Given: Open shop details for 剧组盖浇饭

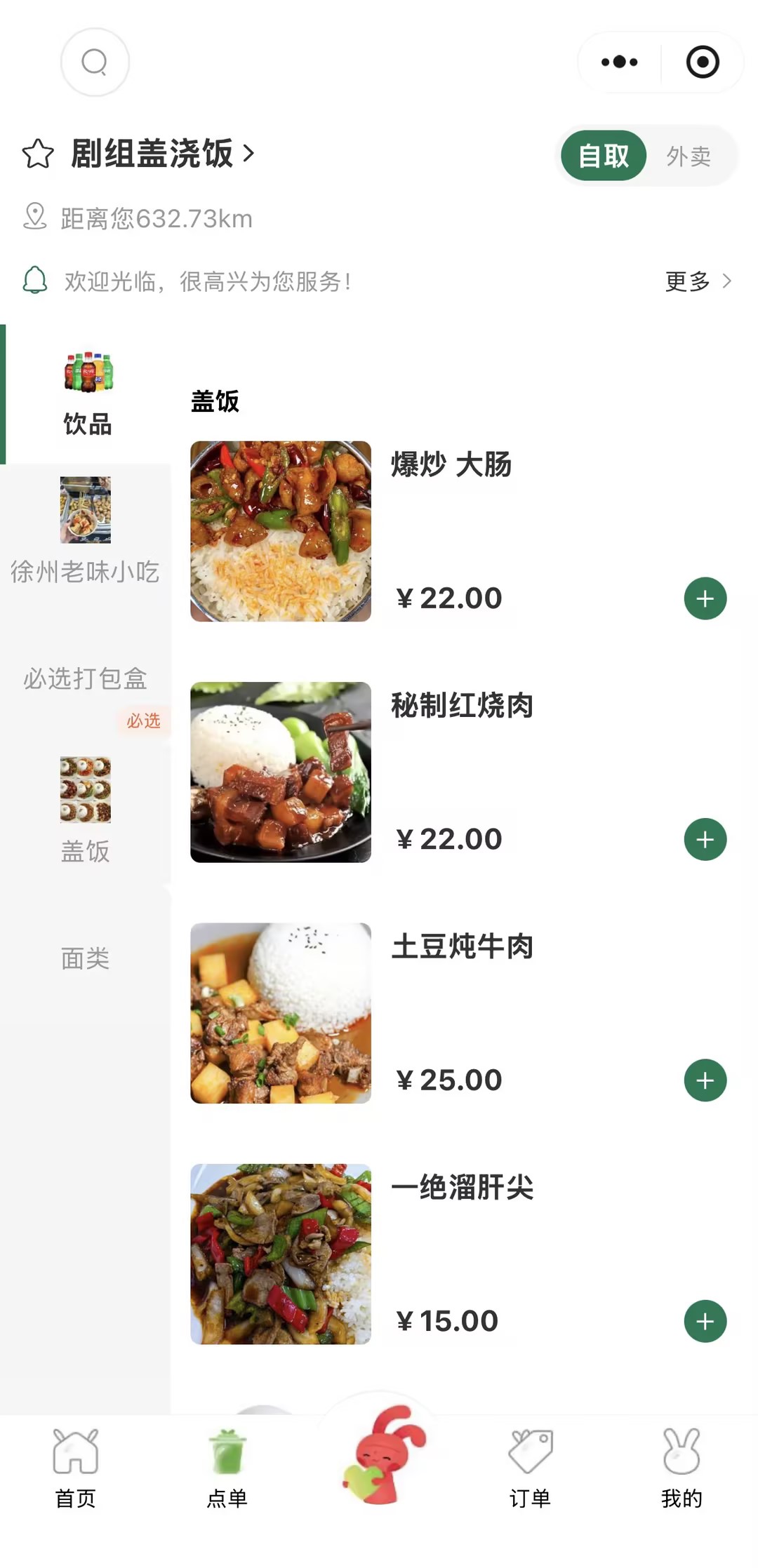Looking at the screenshot, I should point(162,154).
